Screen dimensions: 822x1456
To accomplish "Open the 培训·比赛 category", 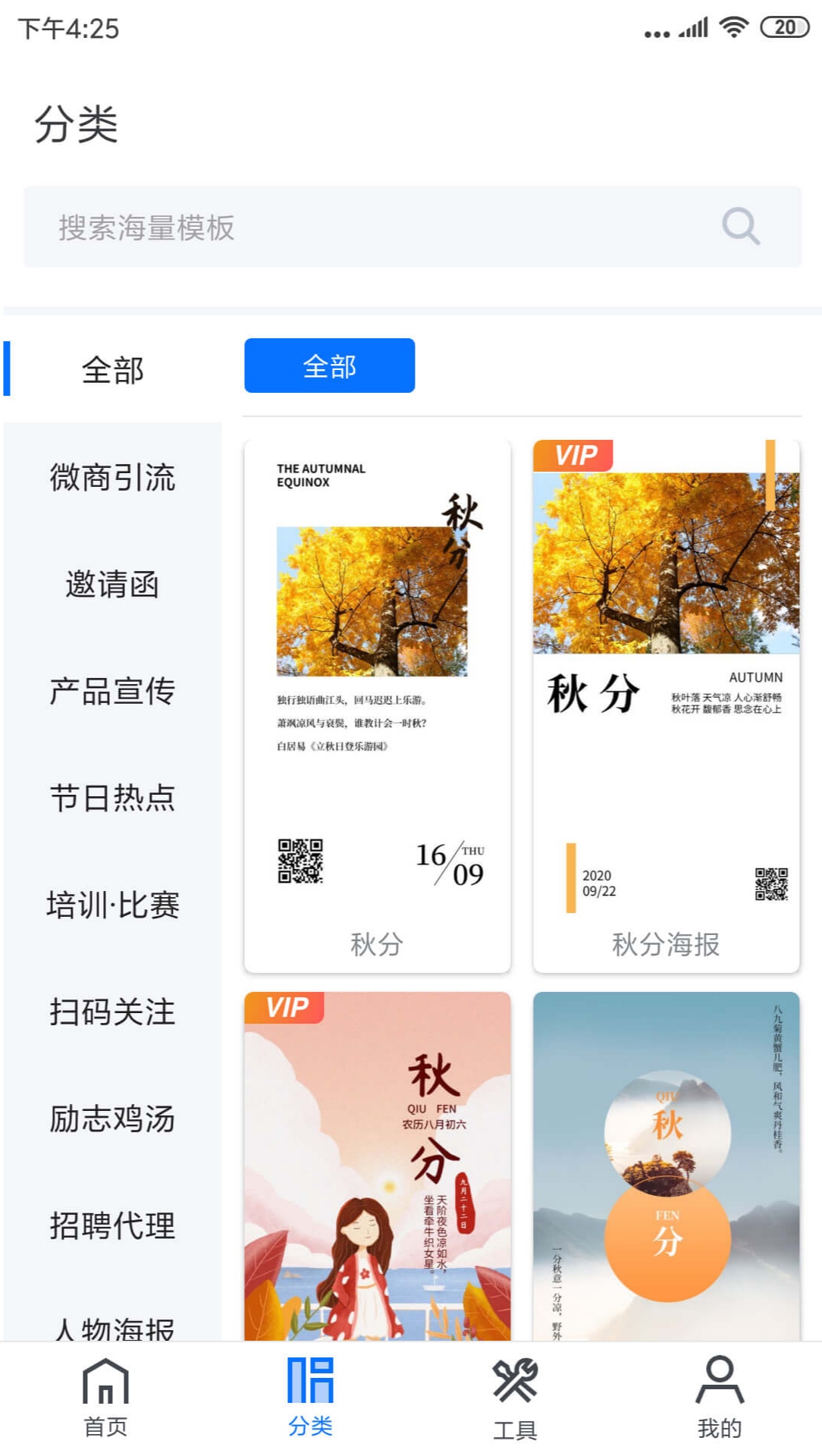I will point(112,905).
